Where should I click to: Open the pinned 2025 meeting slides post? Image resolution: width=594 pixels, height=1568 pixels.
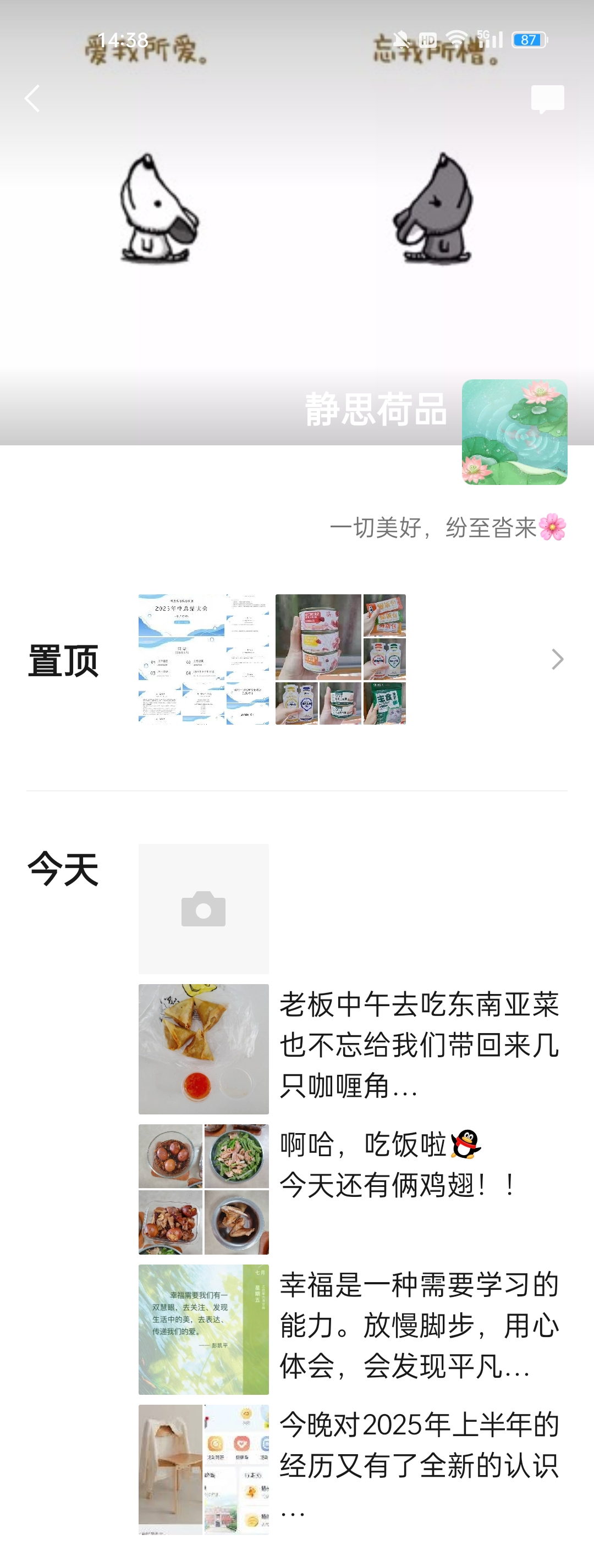[204, 659]
